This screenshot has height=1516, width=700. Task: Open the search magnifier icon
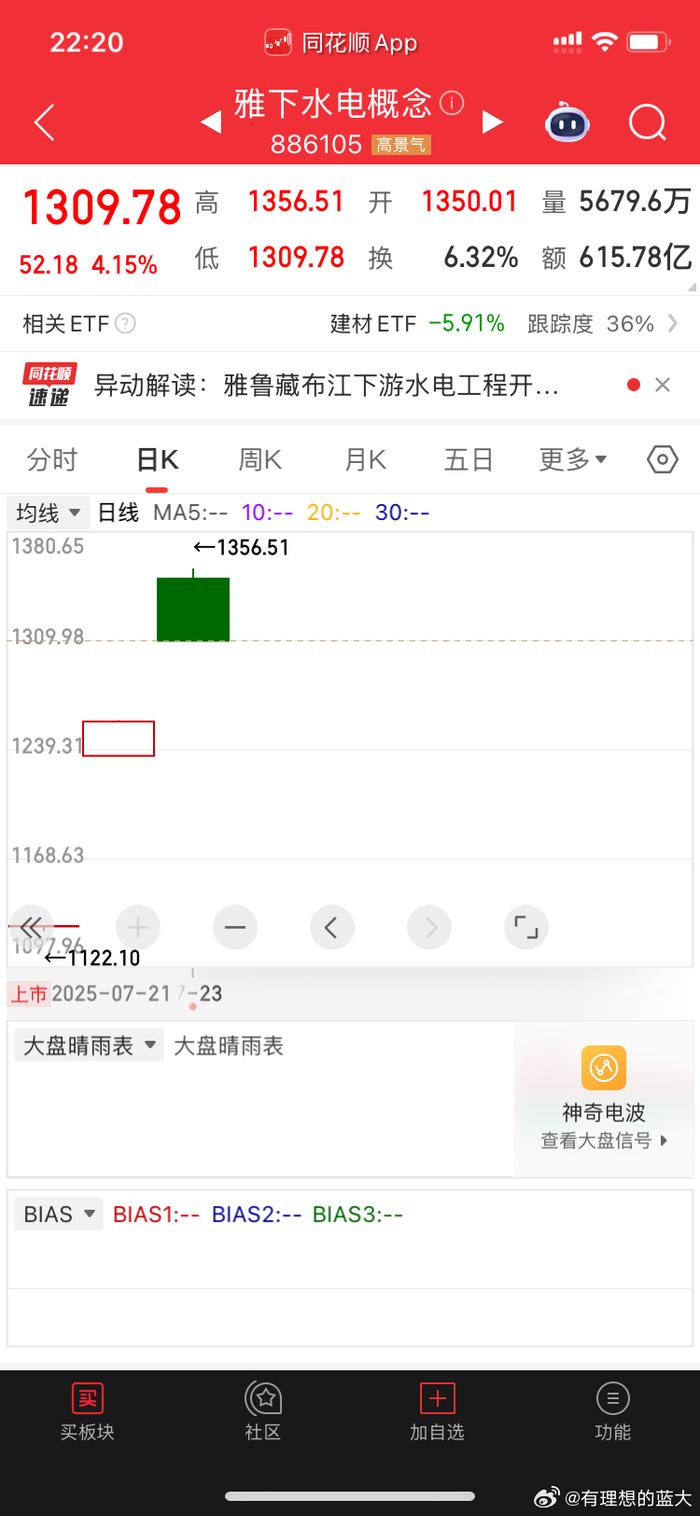click(x=647, y=123)
